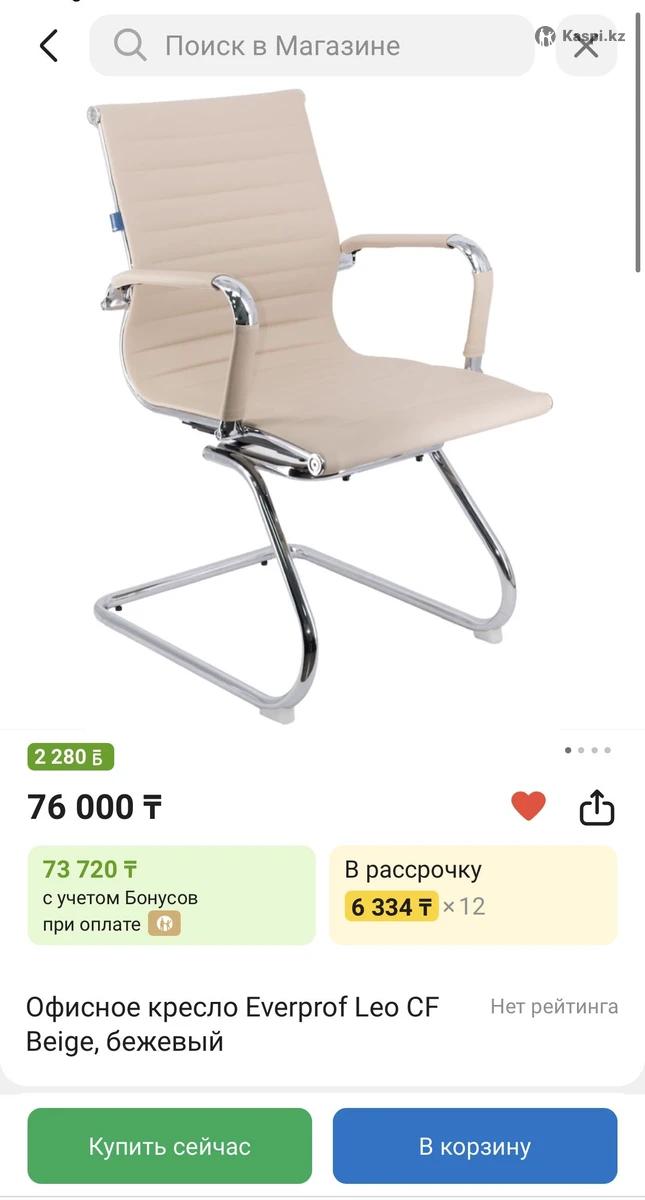
Task: Tap 'Купить сейчас' to buy now
Action: (x=170, y=1146)
